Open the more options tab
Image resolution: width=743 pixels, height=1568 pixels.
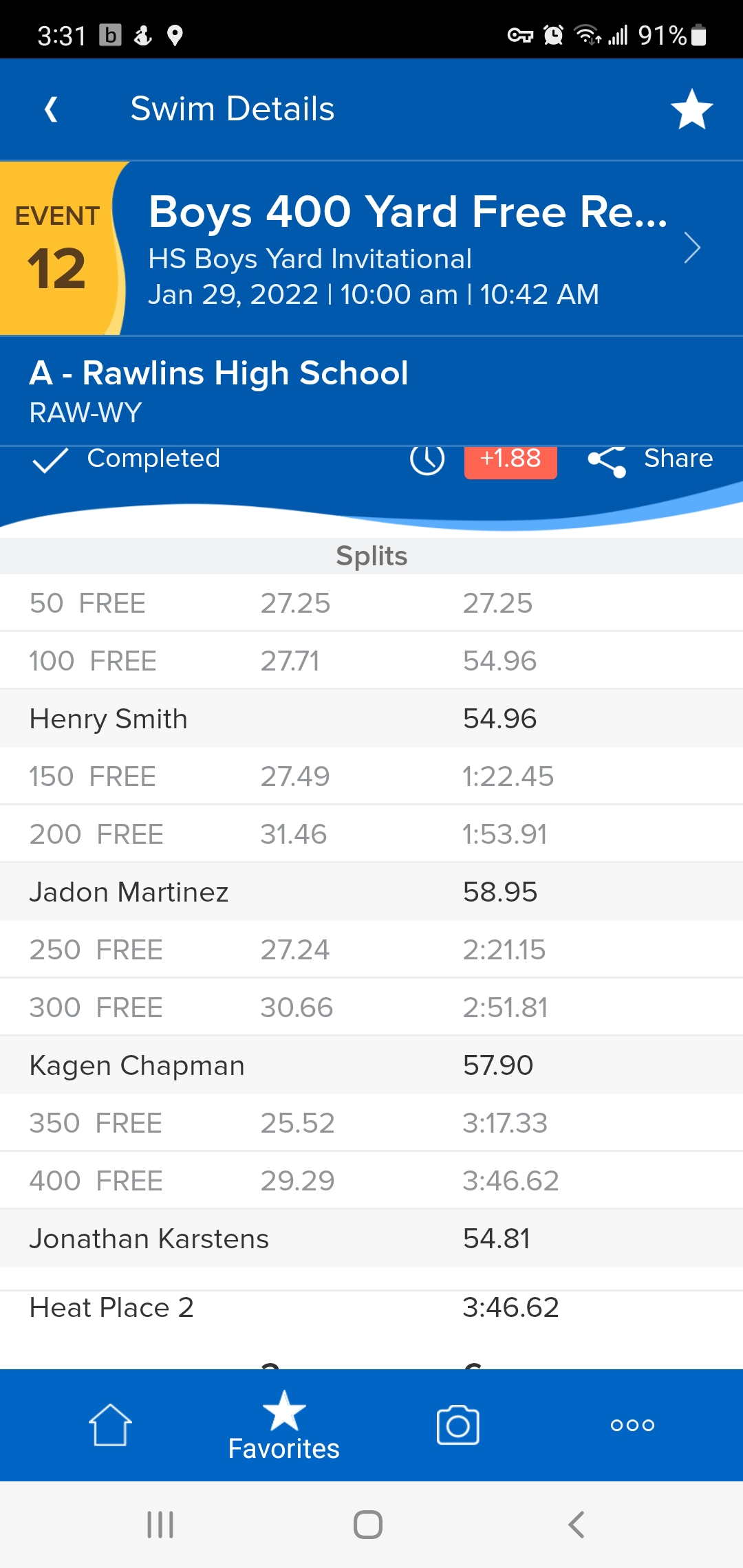[632, 1425]
